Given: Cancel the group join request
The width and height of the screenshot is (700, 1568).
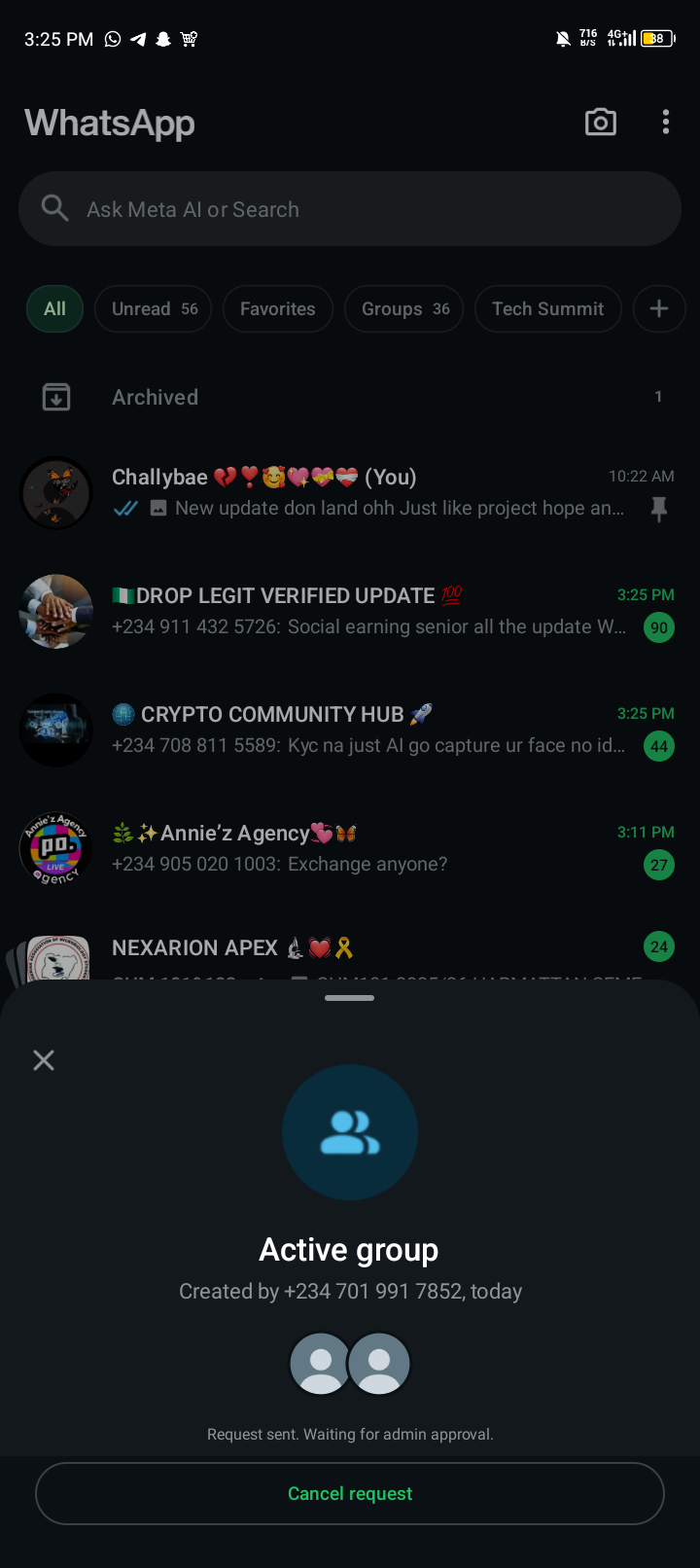Looking at the screenshot, I should (x=350, y=1493).
